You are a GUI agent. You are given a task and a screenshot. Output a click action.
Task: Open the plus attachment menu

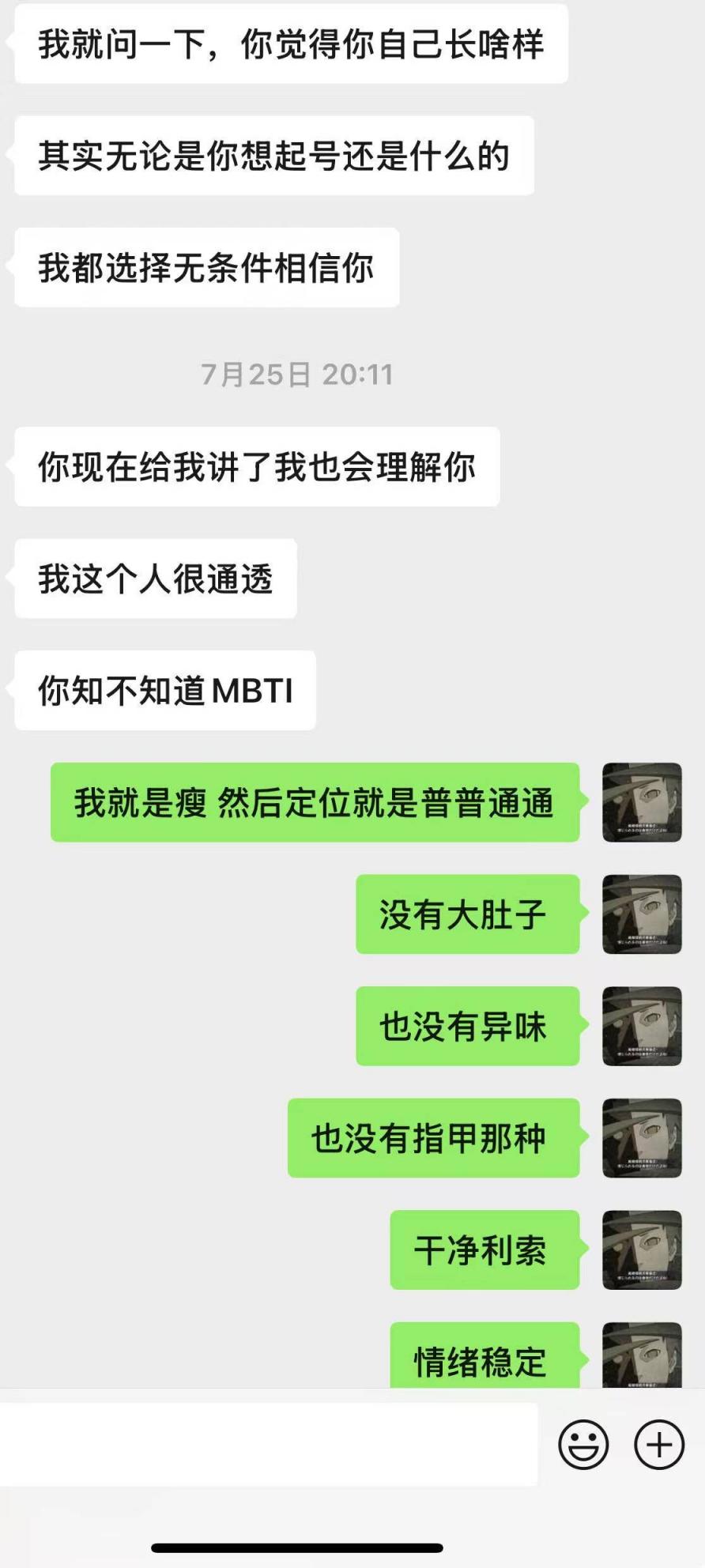(x=658, y=1445)
